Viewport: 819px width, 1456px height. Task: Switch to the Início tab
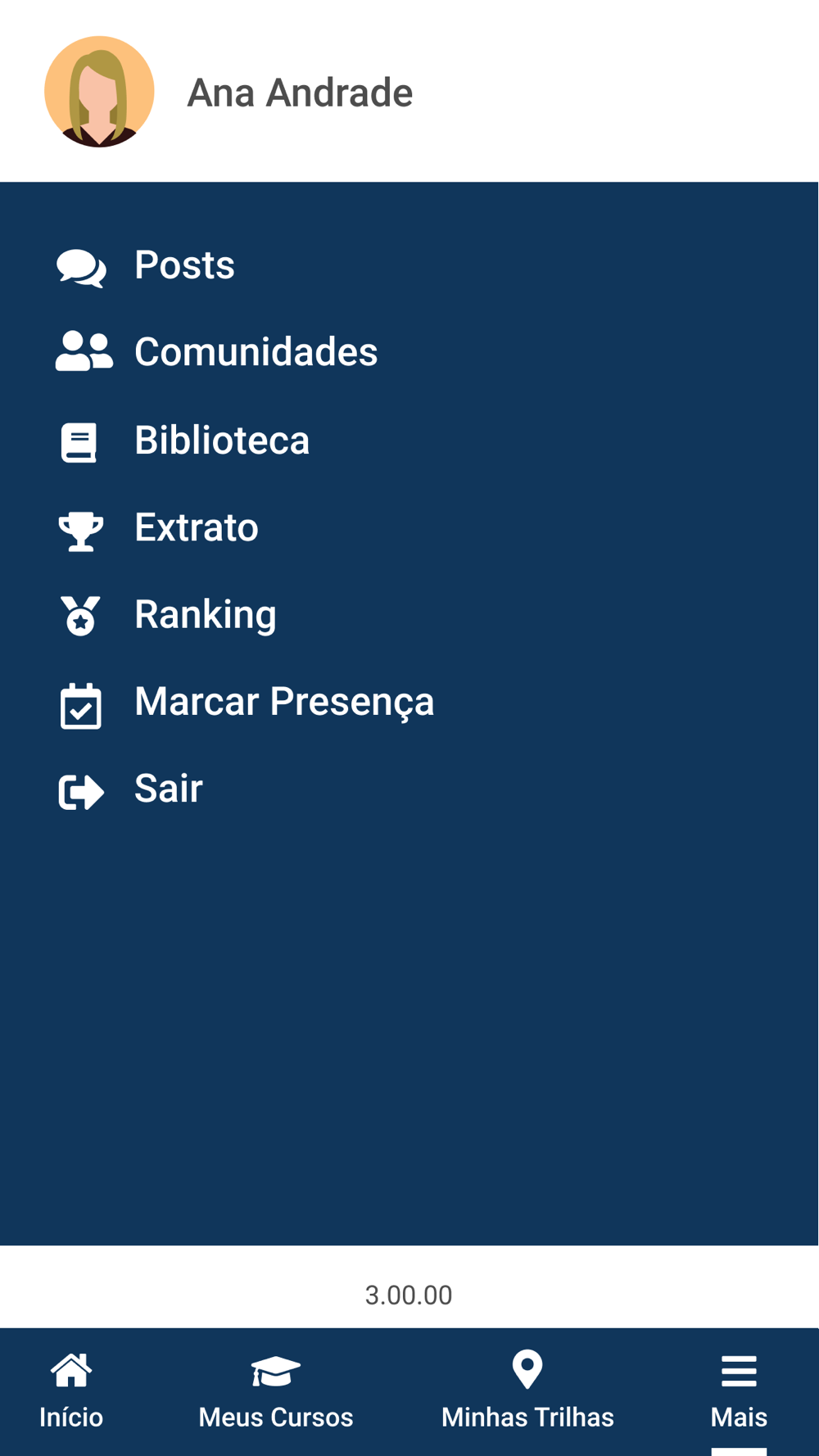pos(71,1390)
